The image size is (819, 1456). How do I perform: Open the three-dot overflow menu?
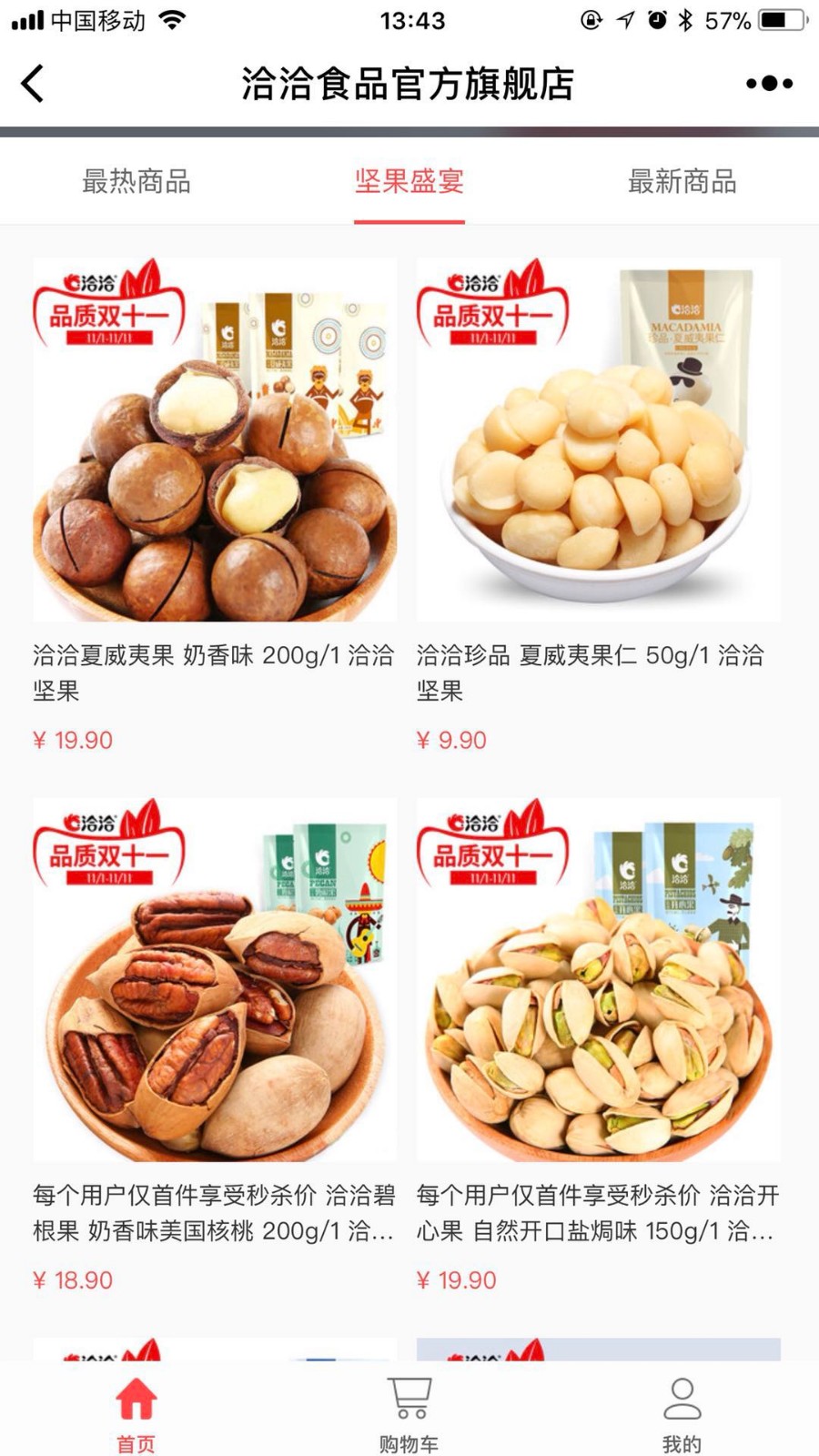769,84
